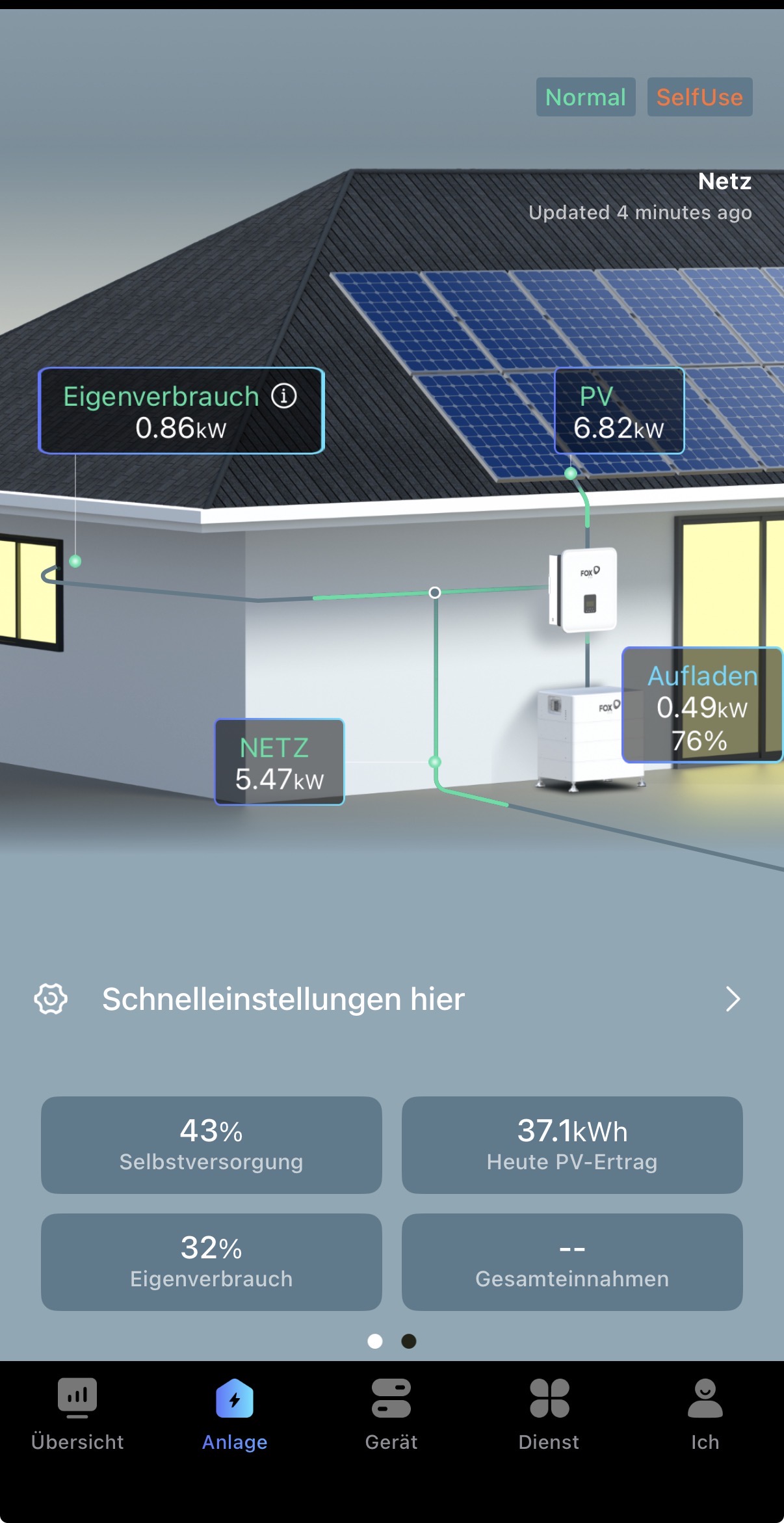The image size is (784, 1523).
Task: Open the Aufladen battery 76% box
Action: 701,705
